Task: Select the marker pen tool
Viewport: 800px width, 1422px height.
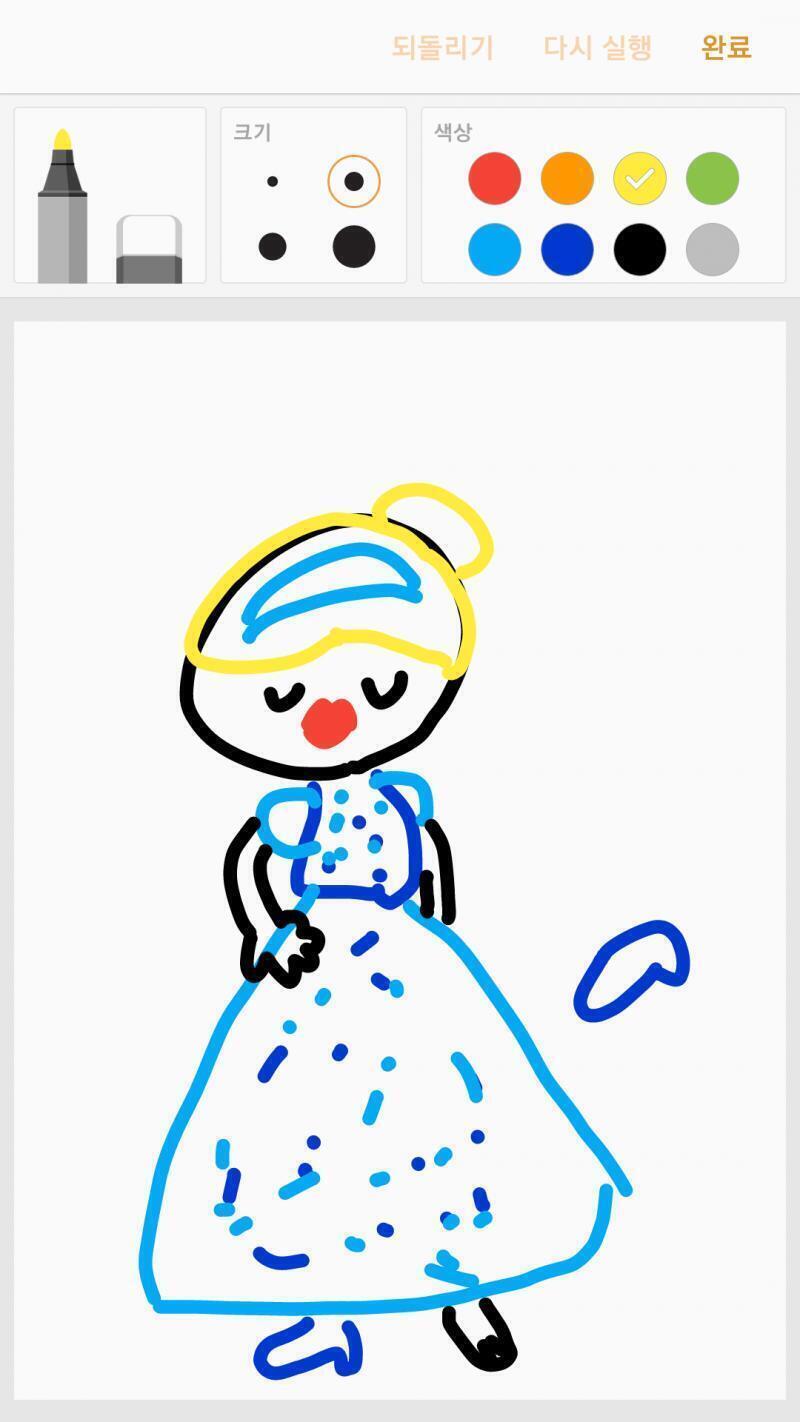Action: [62, 205]
